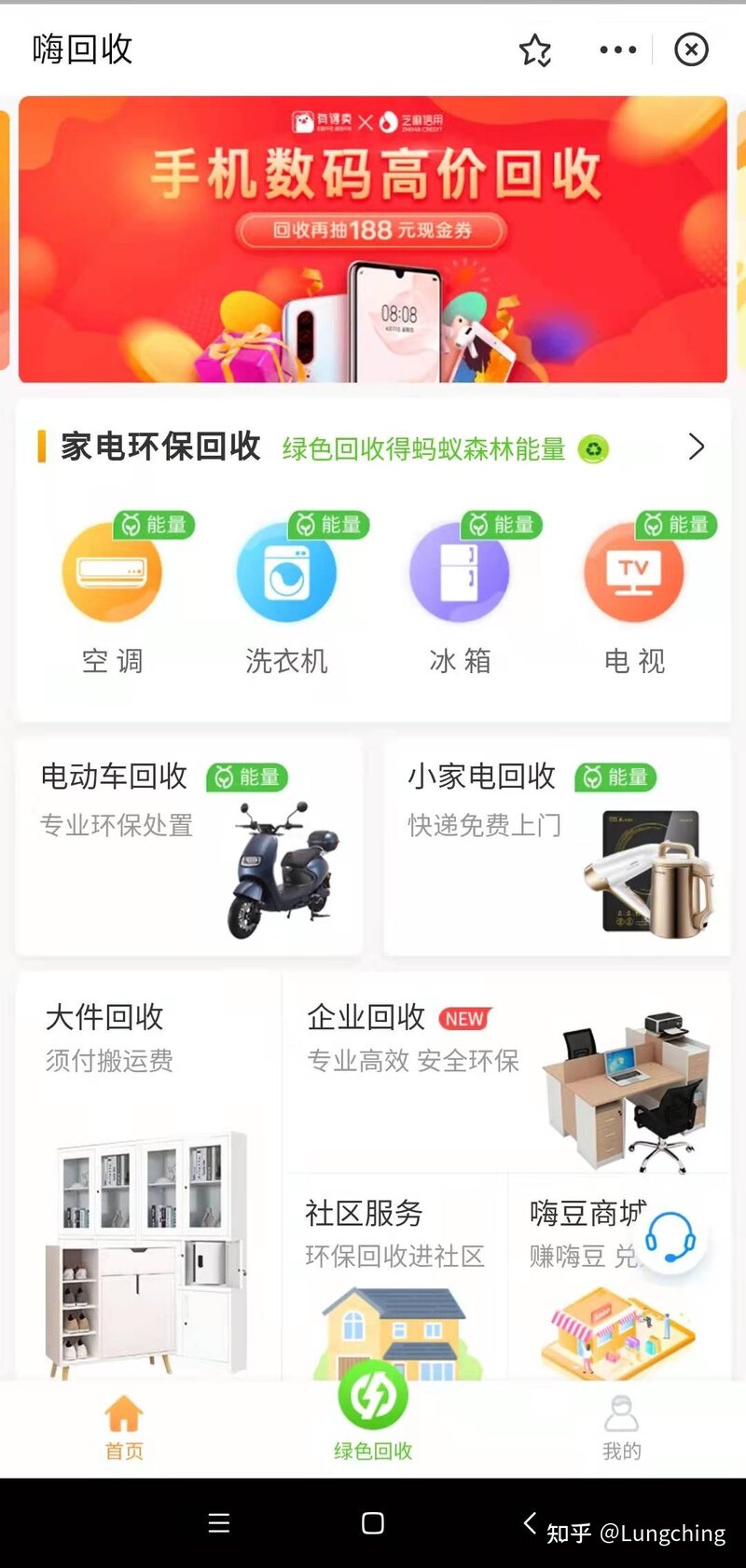Open the 大件回收 card
Screen dimensions: 746x1568
tap(147, 1175)
